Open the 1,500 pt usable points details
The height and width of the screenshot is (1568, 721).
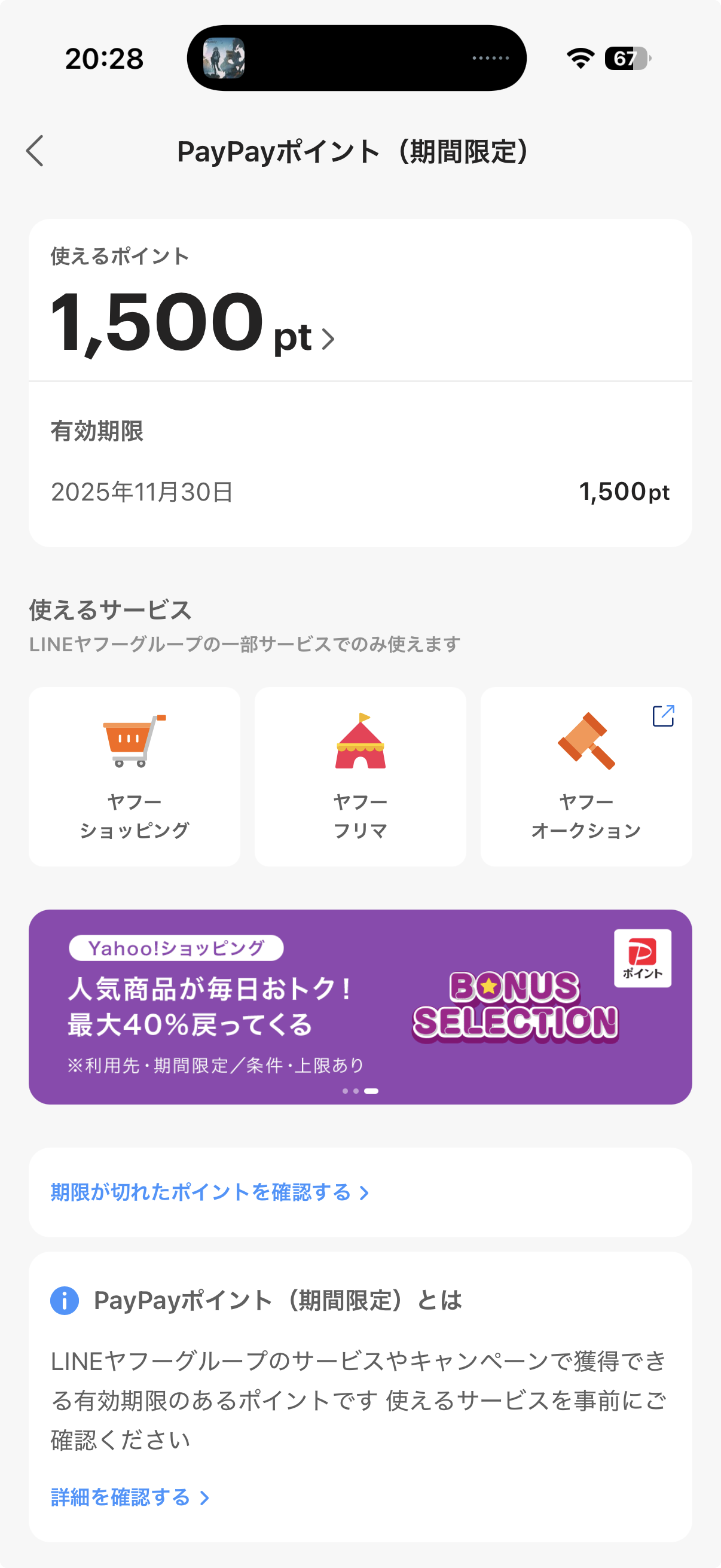pyautogui.click(x=193, y=324)
